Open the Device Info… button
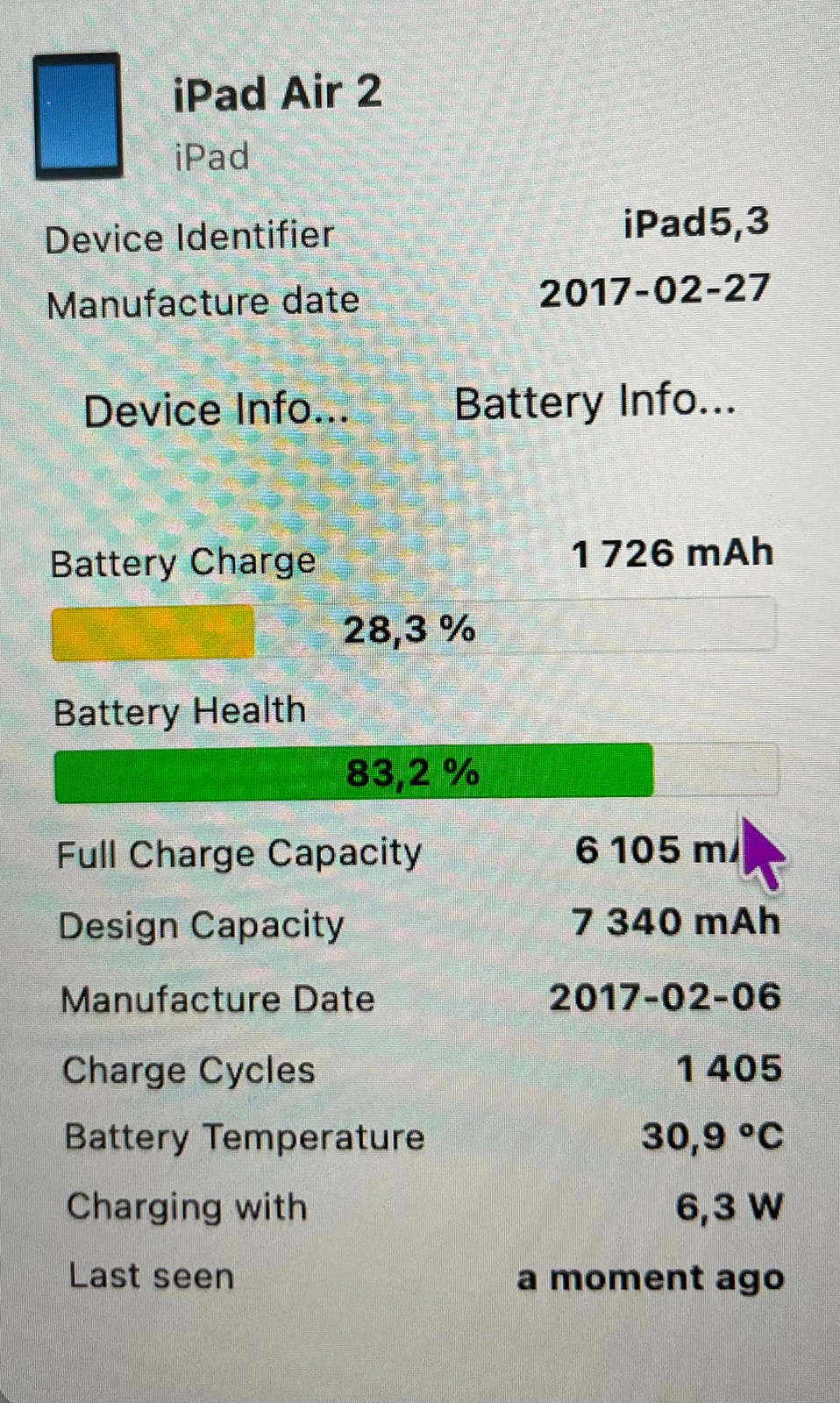The image size is (840, 1403). (x=217, y=410)
